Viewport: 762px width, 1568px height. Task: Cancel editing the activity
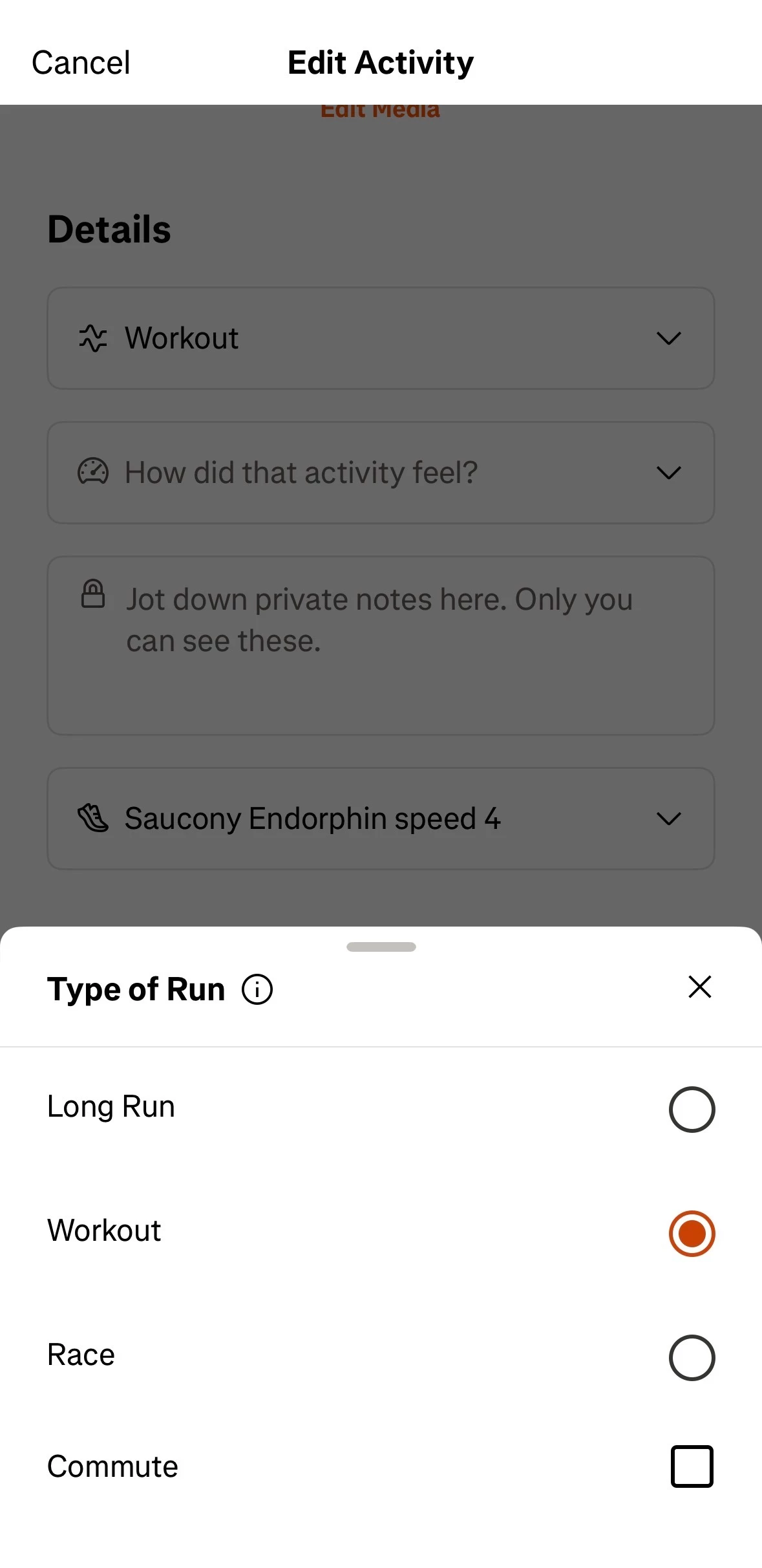click(81, 63)
